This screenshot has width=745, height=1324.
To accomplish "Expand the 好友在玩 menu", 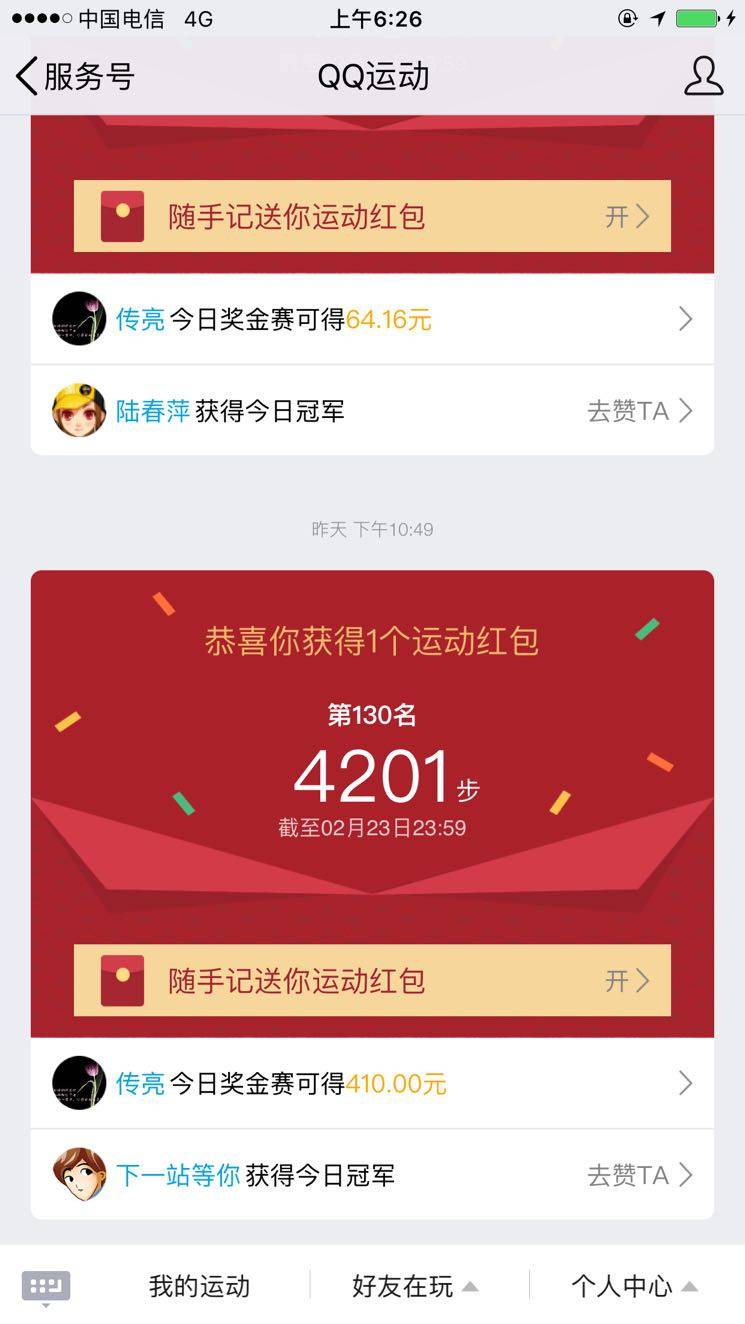I will tap(414, 1286).
